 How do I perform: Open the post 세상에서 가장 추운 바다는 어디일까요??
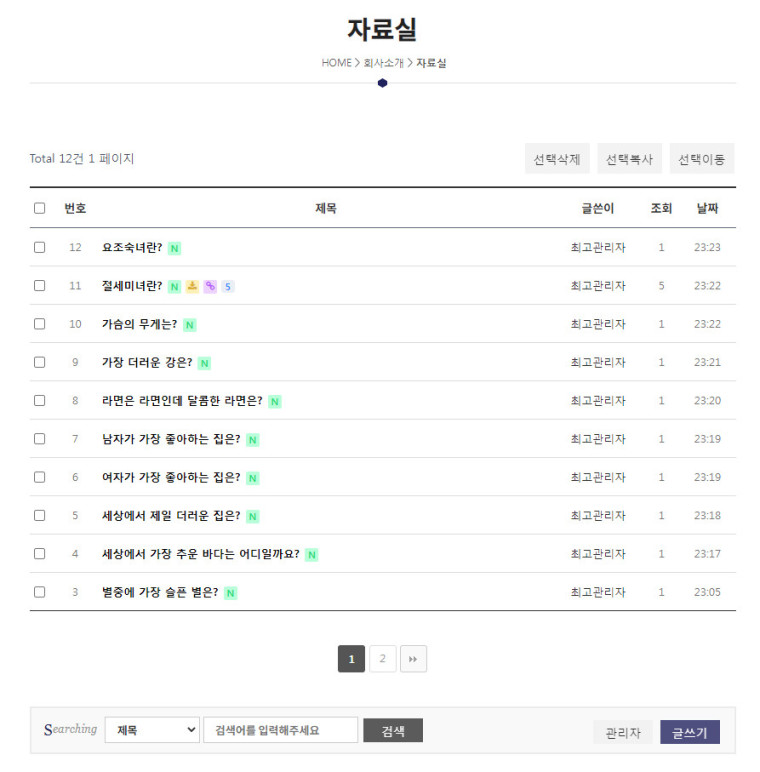click(x=200, y=554)
